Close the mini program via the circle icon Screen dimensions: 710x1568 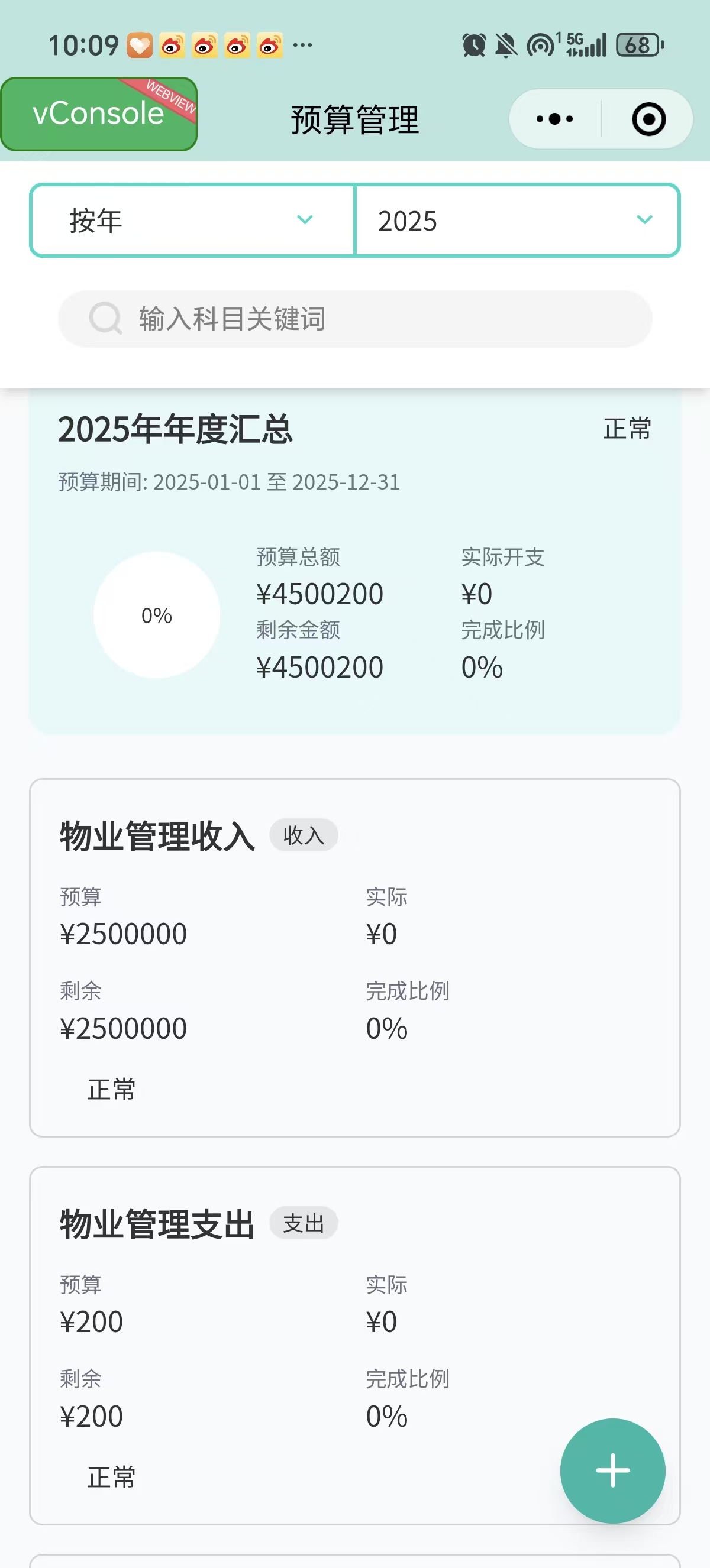pyautogui.click(x=648, y=119)
